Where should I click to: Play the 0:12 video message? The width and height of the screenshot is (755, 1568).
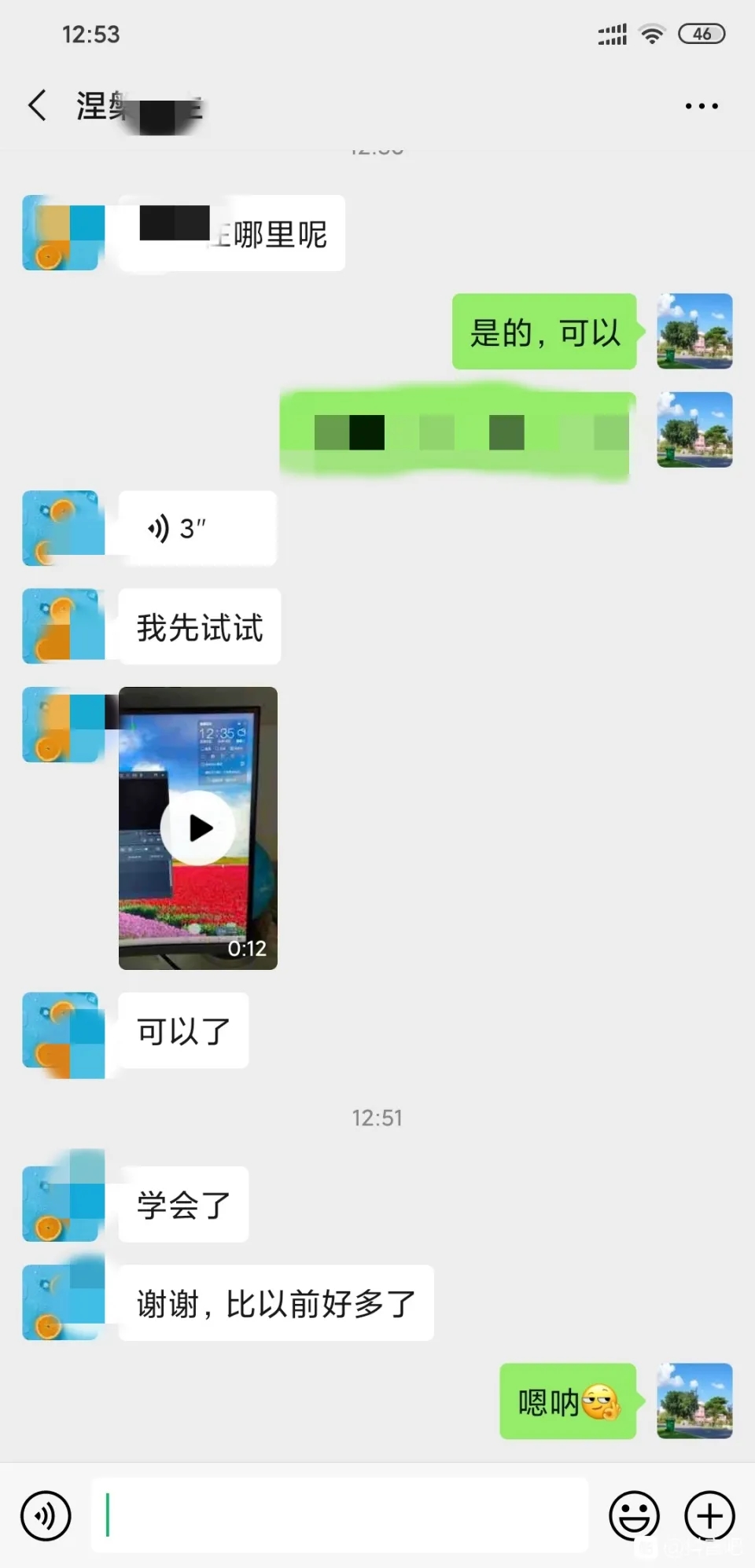(x=198, y=828)
